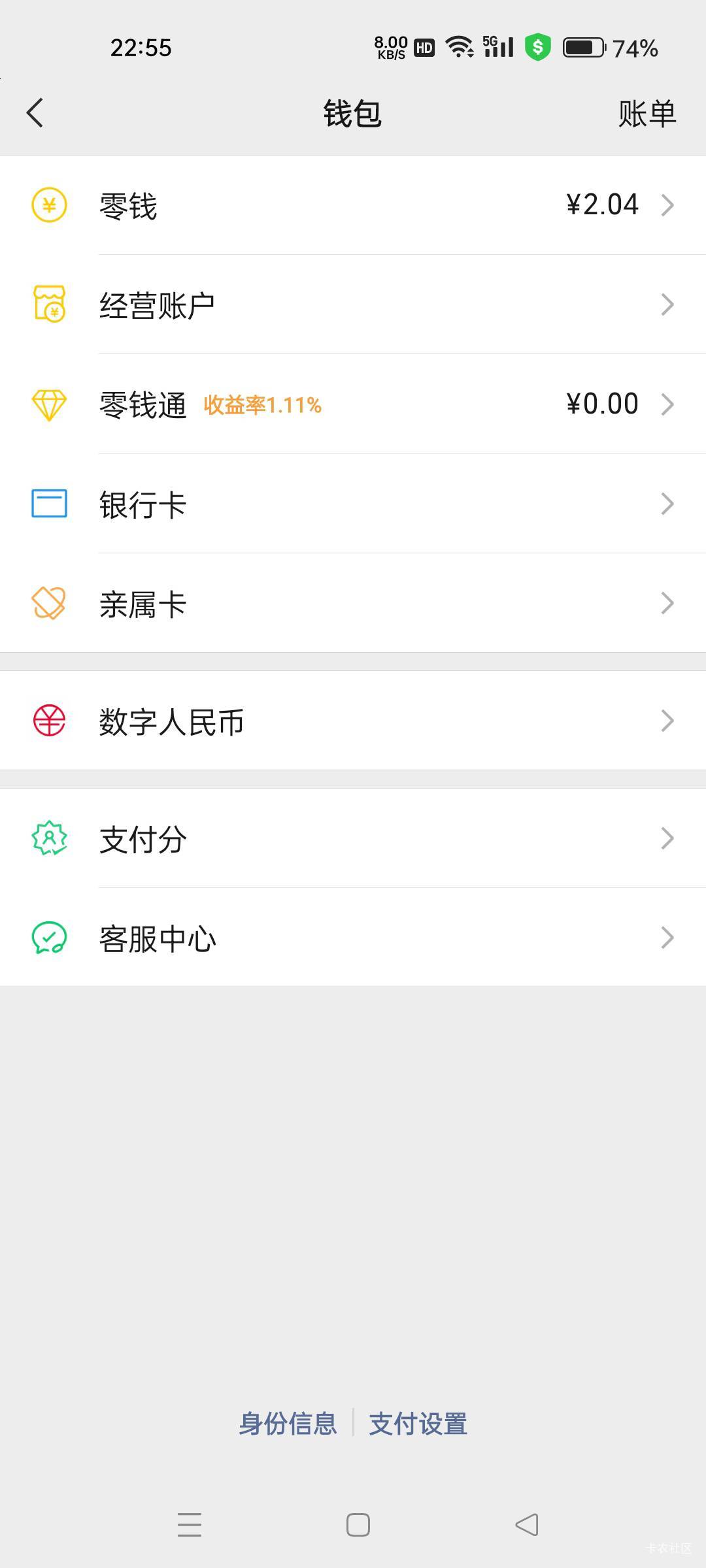Open 亲属卡
The image size is (706, 1568).
click(x=353, y=603)
